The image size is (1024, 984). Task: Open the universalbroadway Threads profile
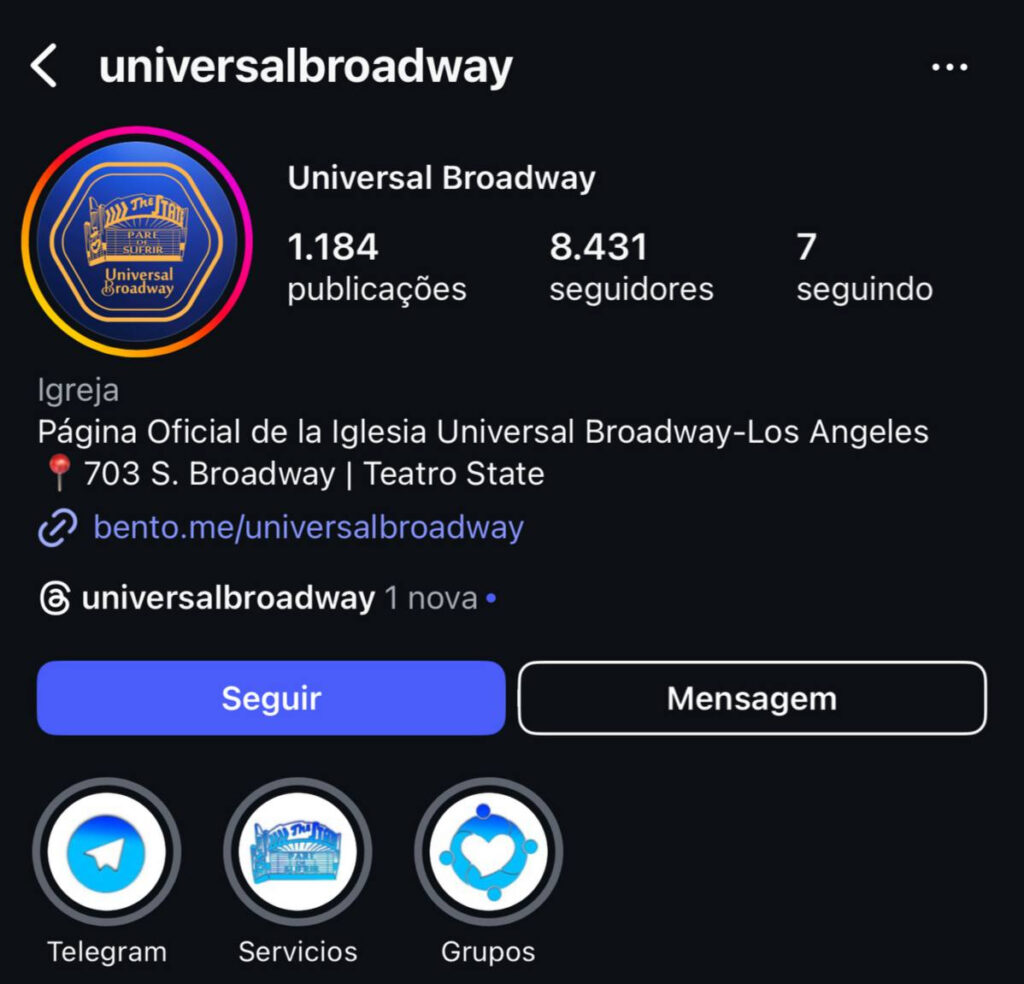coord(227,598)
